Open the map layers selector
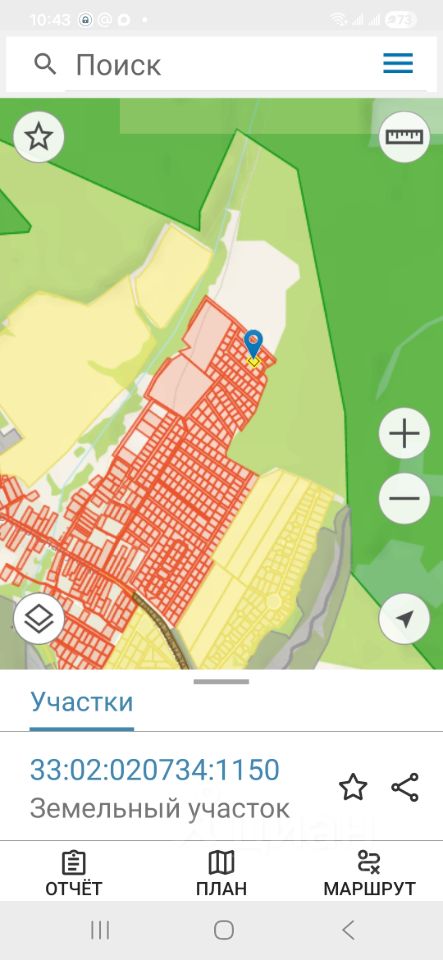The height and width of the screenshot is (960, 443). pos(39,619)
